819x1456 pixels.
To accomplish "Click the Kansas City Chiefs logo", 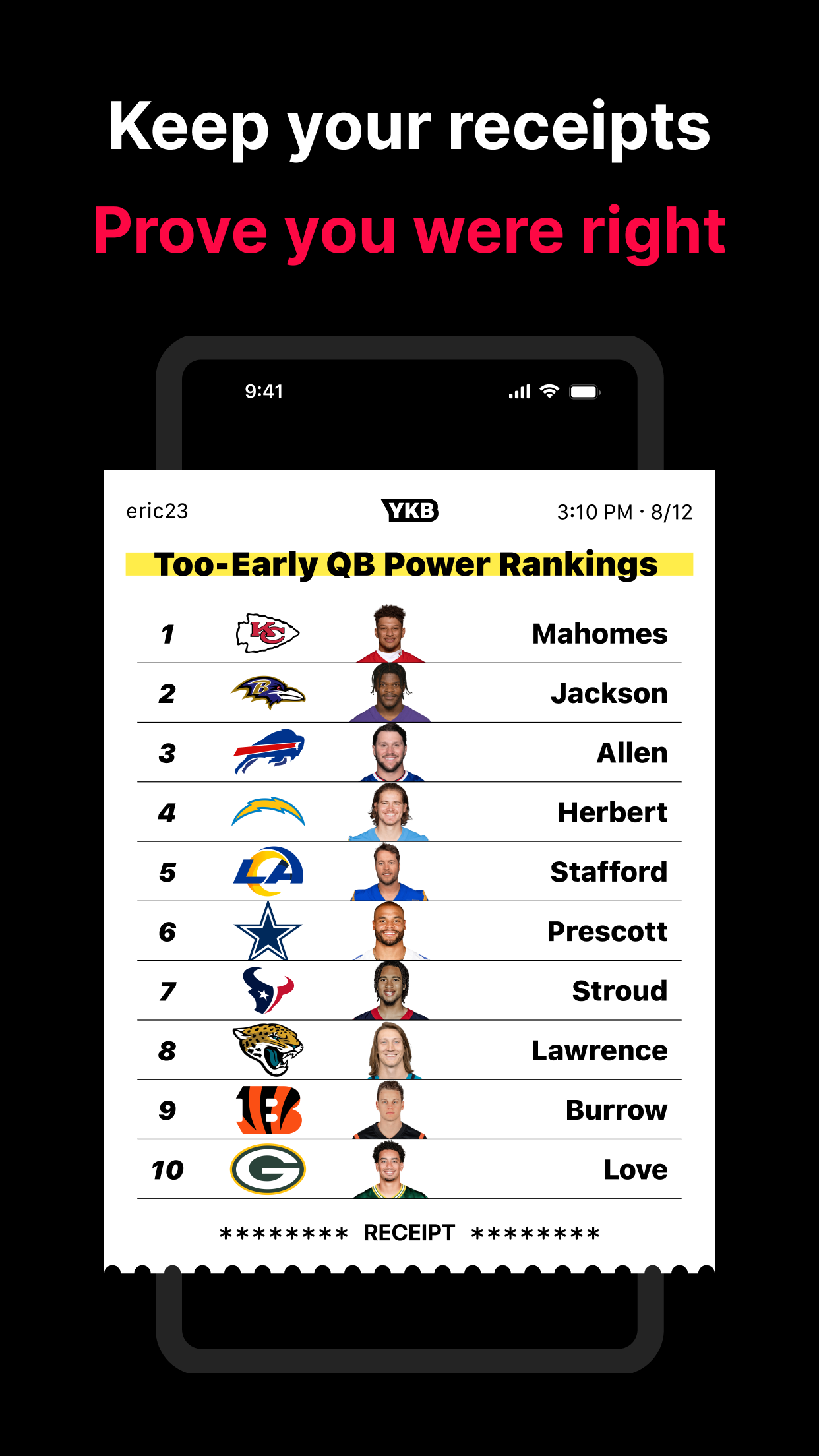I will (266, 633).
